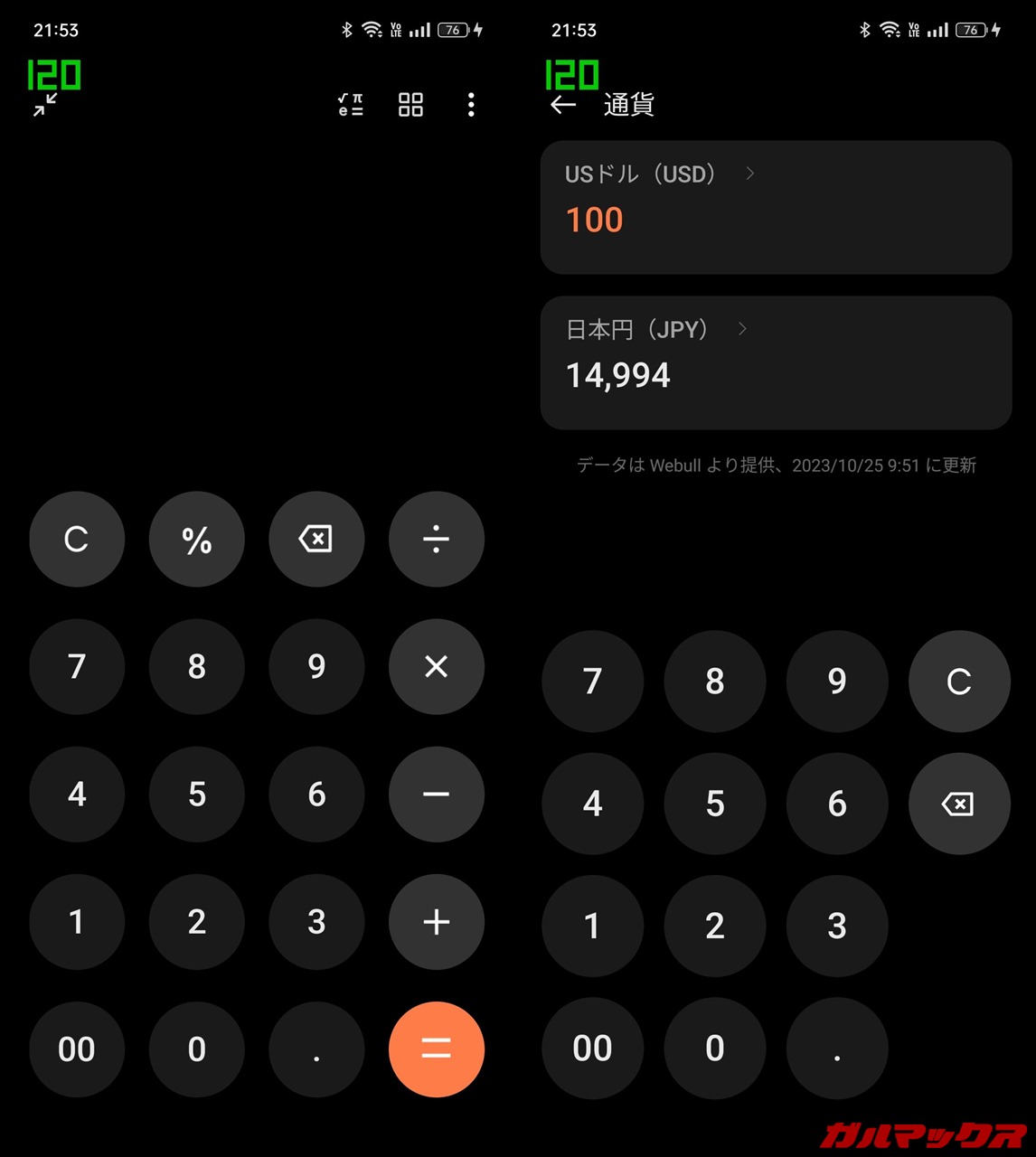
Task: Open the three-dot overflow menu
Action: [471, 105]
